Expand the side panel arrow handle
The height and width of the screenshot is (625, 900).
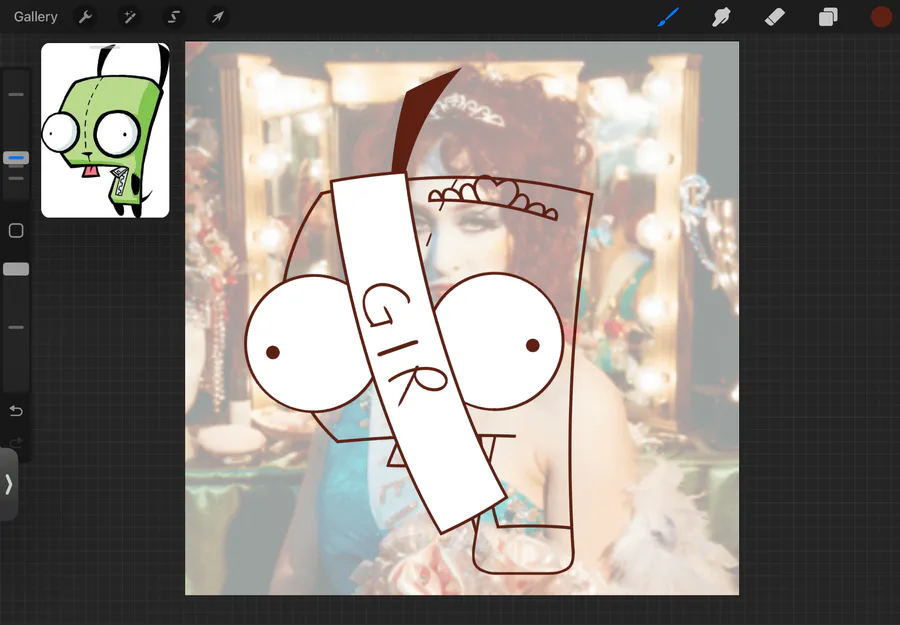[8, 484]
